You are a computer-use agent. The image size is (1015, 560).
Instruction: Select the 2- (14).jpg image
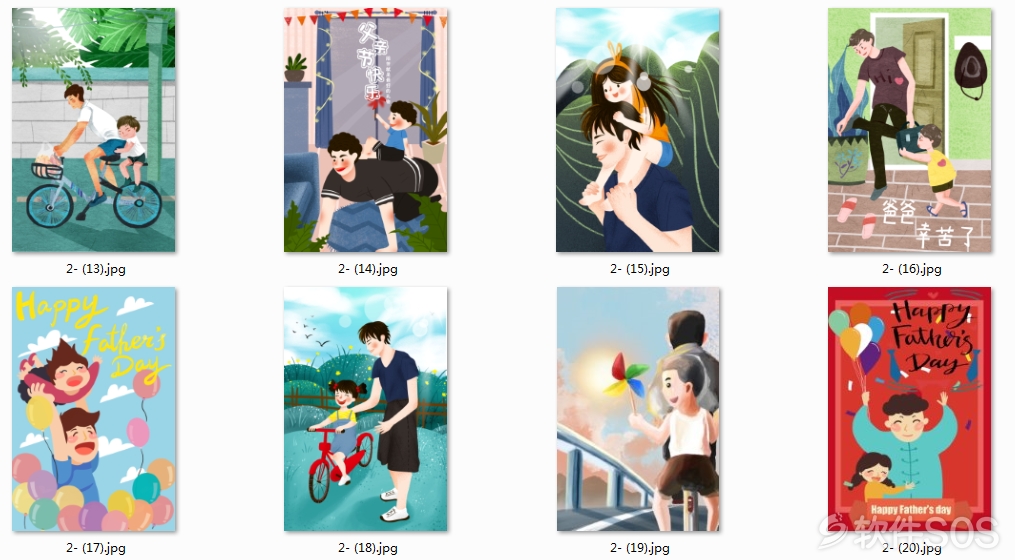click(x=366, y=130)
